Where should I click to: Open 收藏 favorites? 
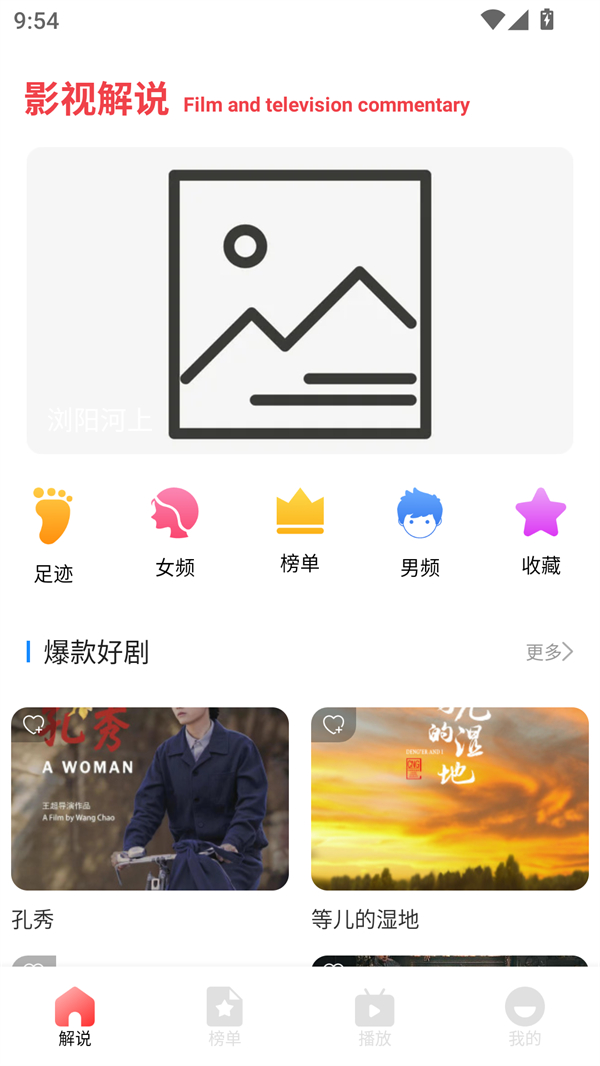point(541,531)
